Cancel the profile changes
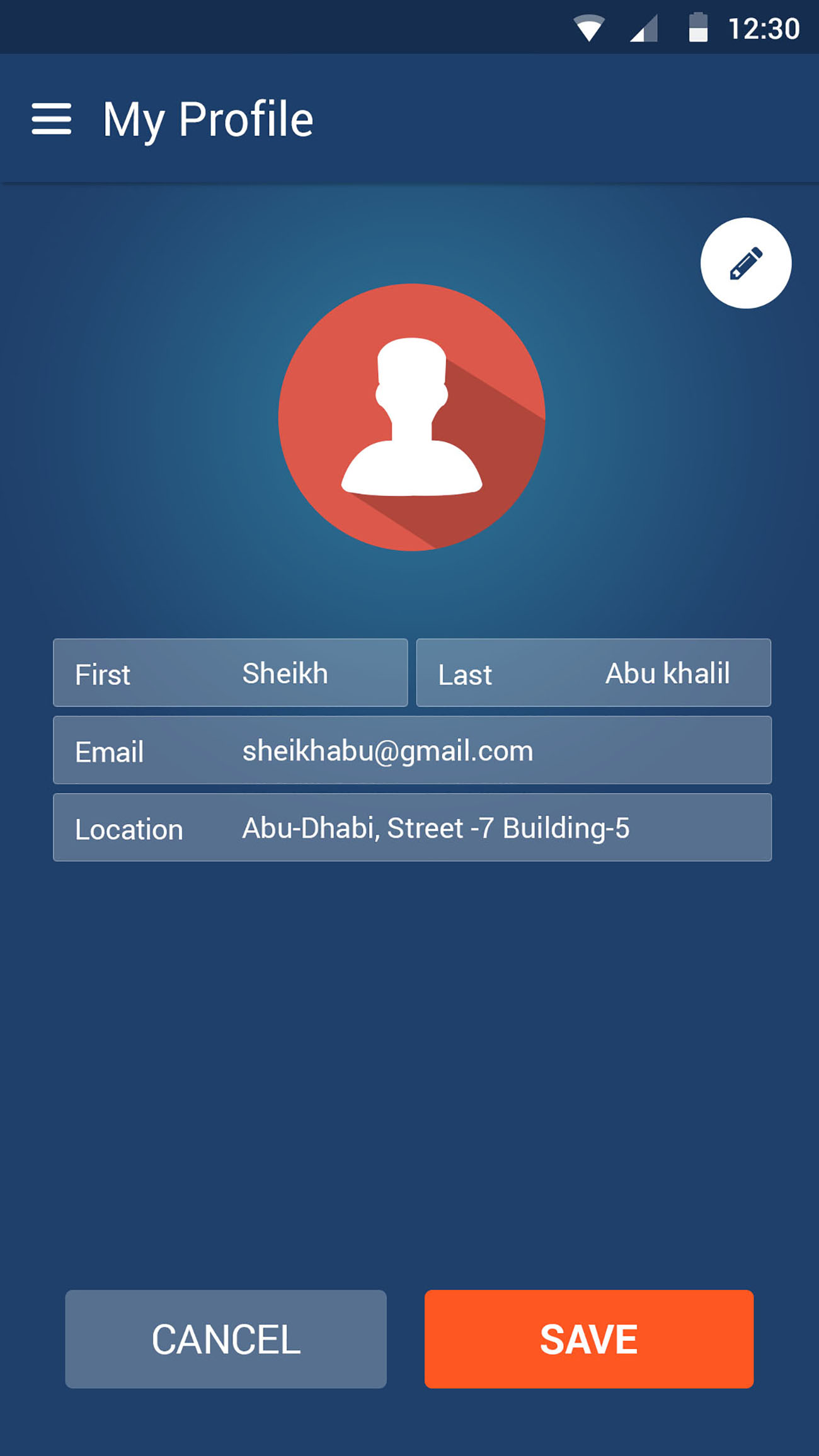The image size is (819, 1456). tap(226, 1339)
